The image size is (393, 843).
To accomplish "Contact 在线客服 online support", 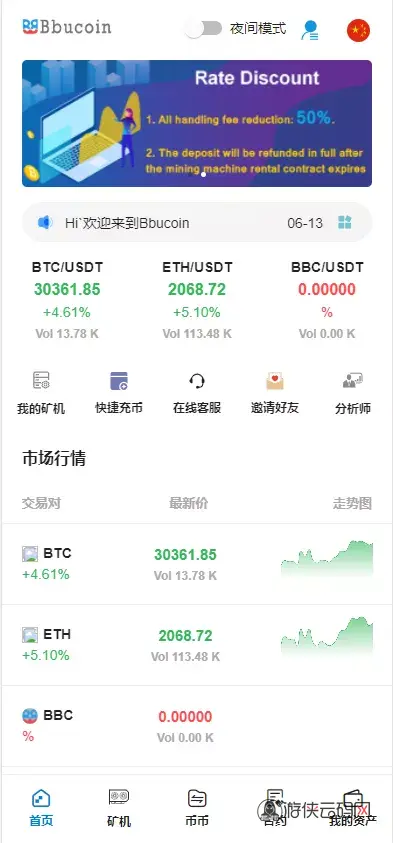I will click(x=197, y=392).
